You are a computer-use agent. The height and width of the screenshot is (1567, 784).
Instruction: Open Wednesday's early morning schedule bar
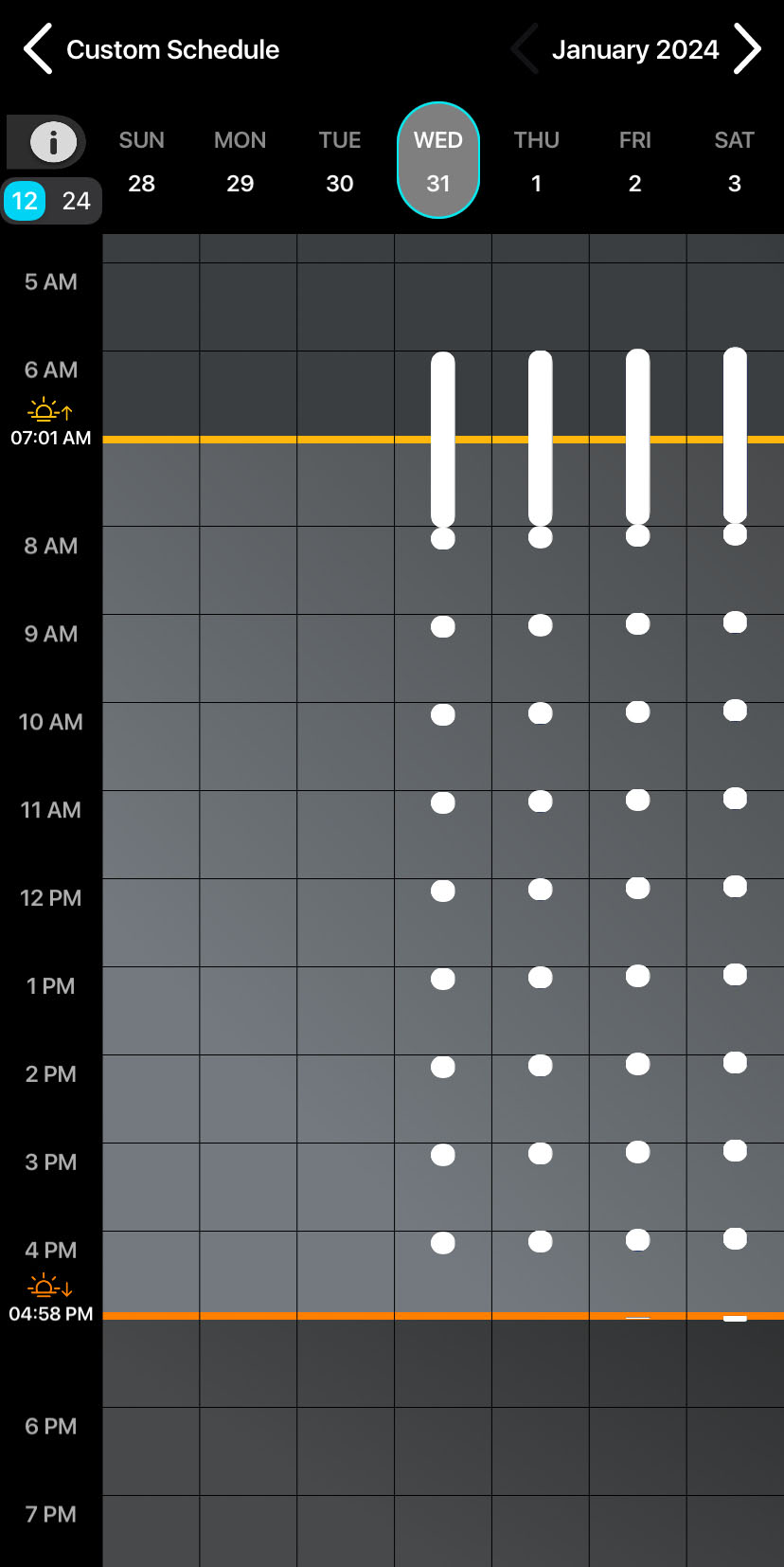coord(443,439)
